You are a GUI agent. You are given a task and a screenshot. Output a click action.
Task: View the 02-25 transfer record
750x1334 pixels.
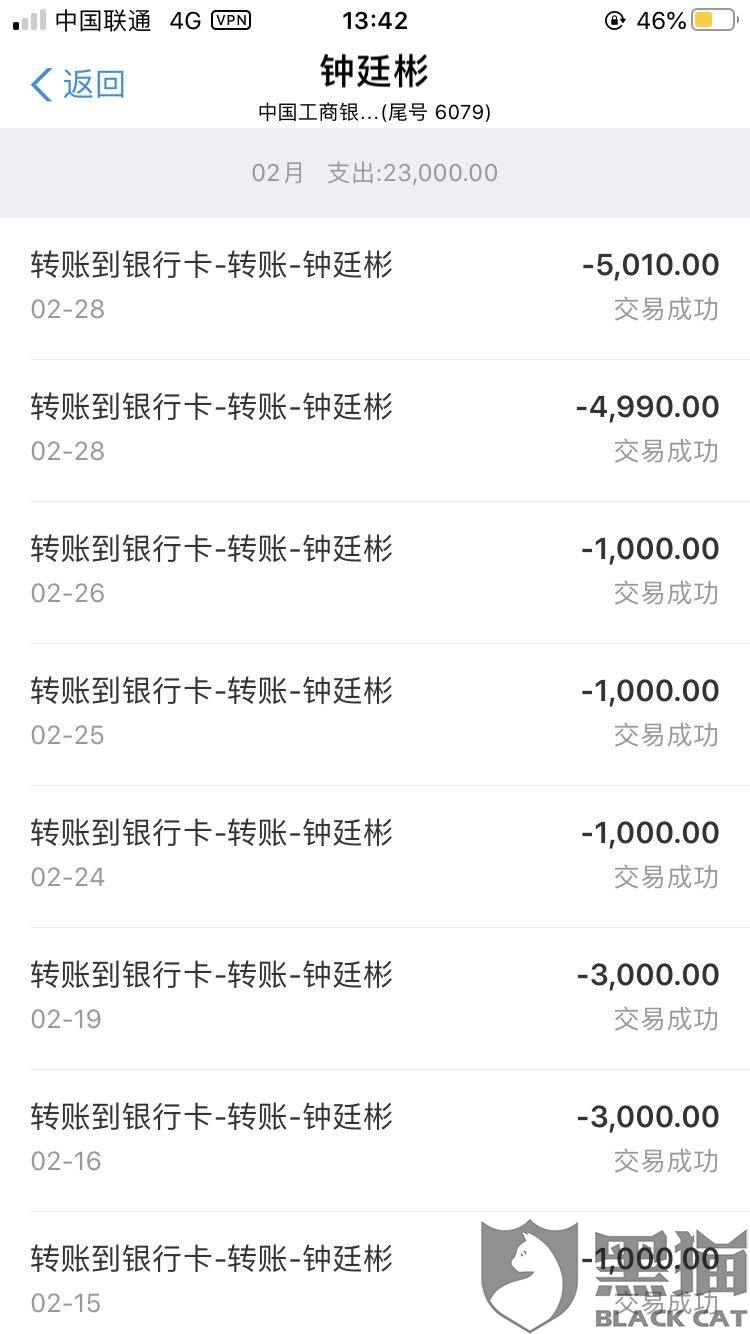375,713
